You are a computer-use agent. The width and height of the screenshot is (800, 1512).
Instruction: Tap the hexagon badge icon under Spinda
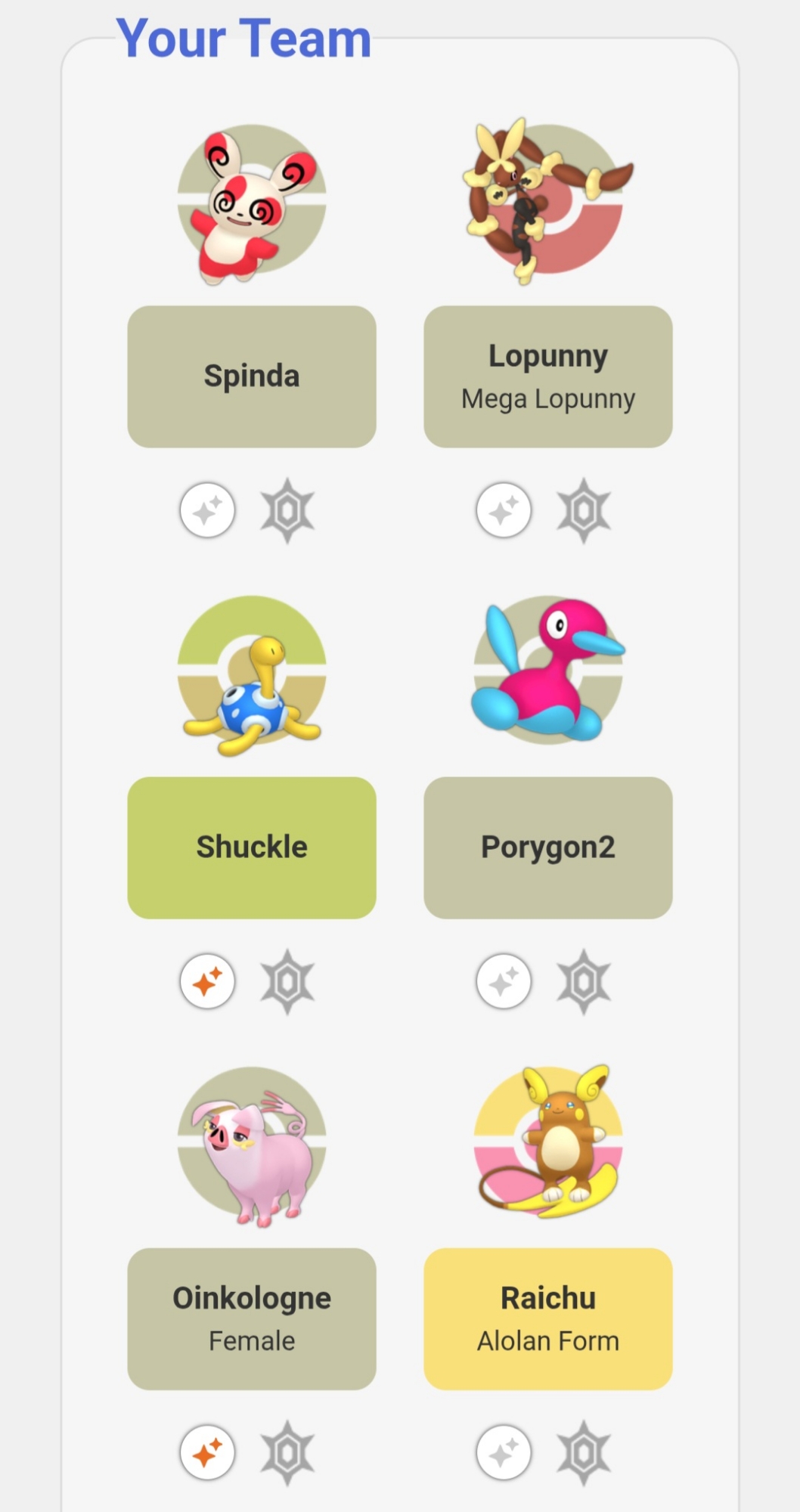(287, 511)
